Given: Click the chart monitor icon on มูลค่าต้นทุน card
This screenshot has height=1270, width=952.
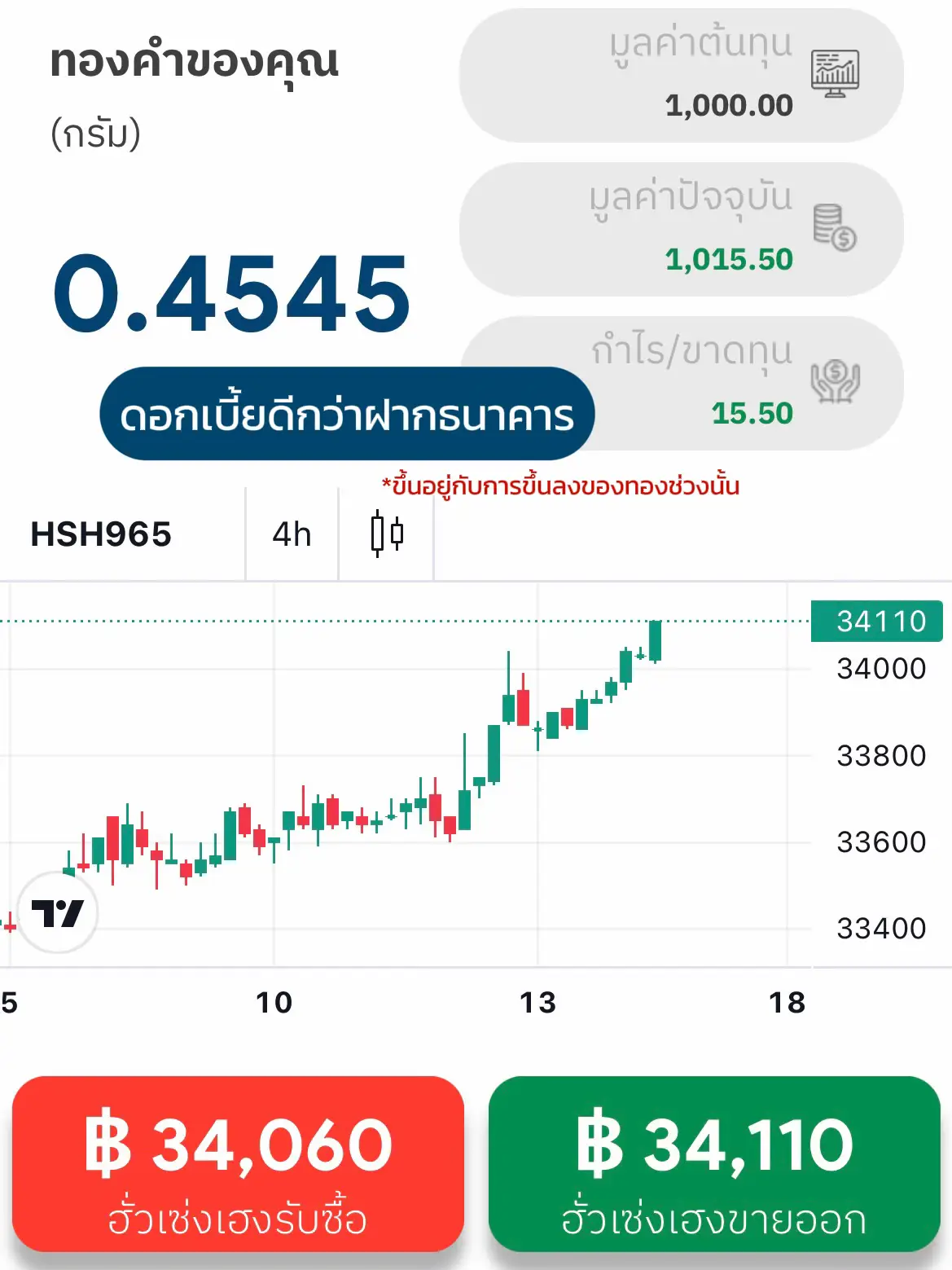Looking at the screenshot, I should pyautogui.click(x=836, y=73).
